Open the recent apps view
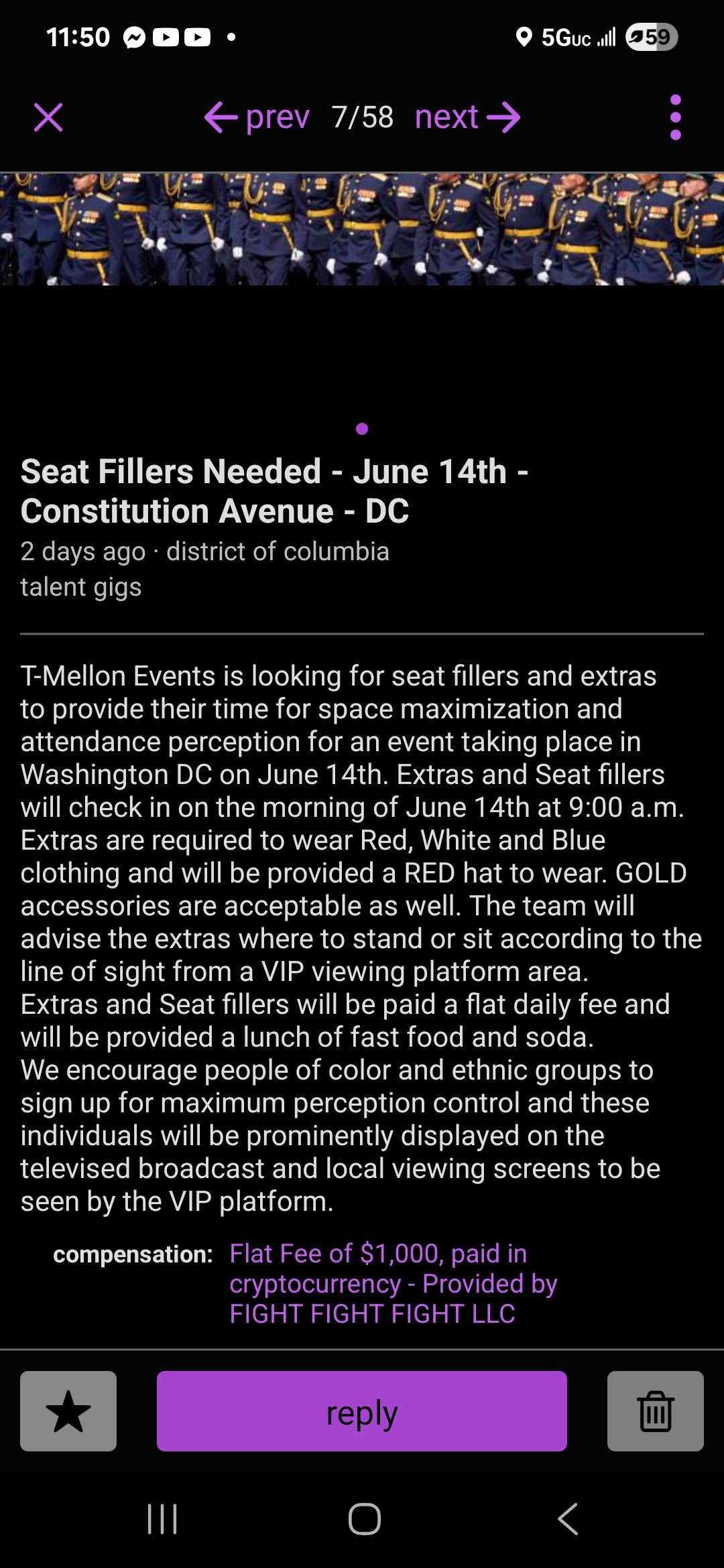The height and width of the screenshot is (1568, 724). point(162,1518)
